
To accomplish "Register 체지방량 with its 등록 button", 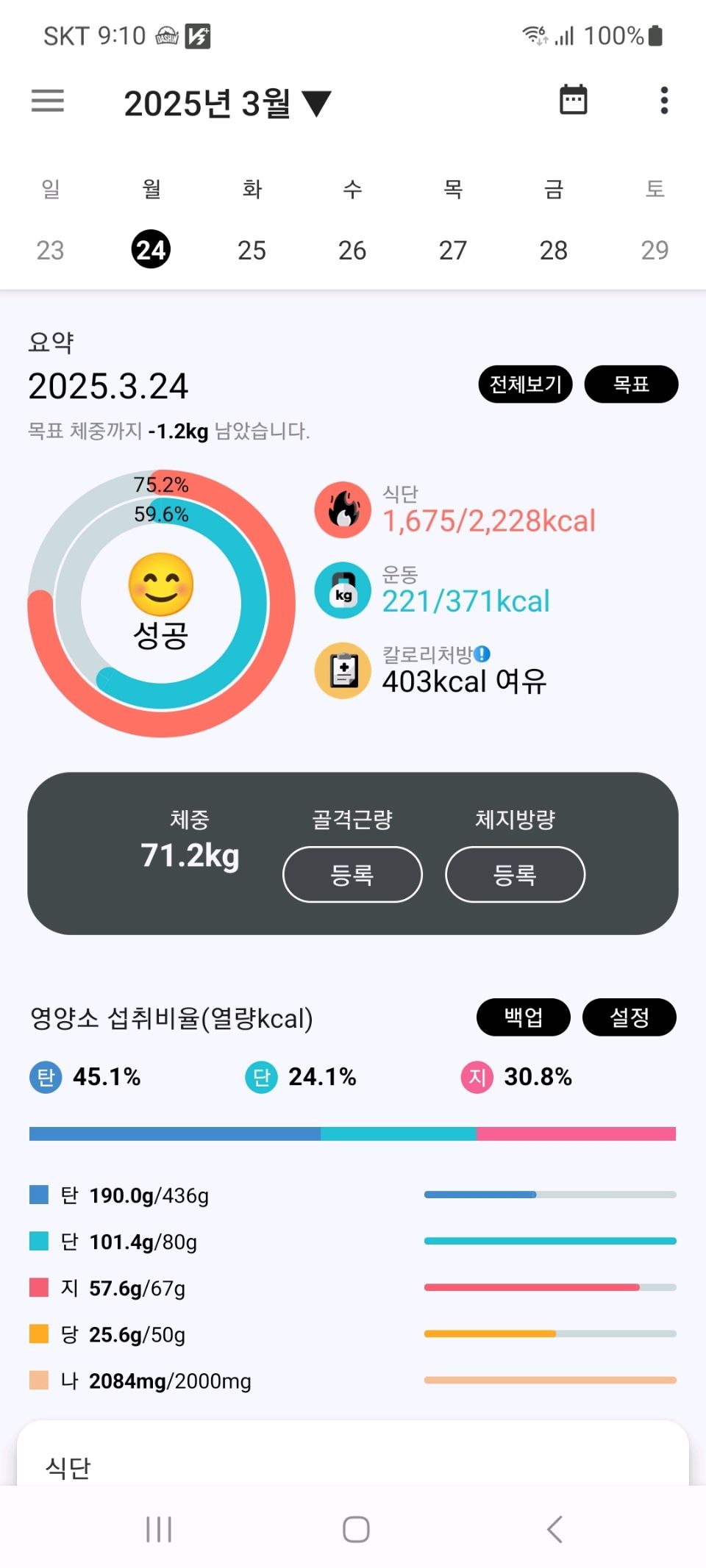I will pos(515,874).
